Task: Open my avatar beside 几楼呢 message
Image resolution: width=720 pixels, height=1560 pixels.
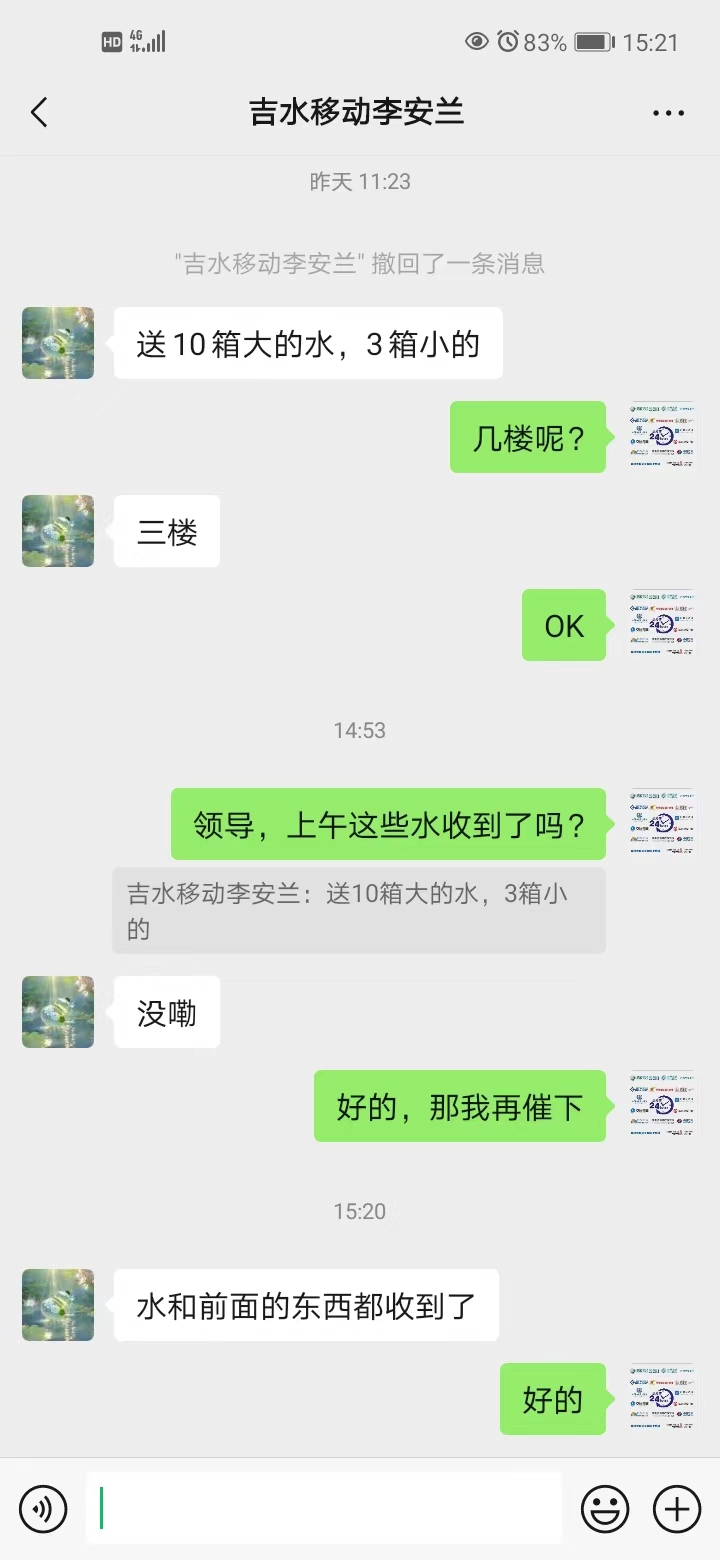Action: [x=662, y=436]
